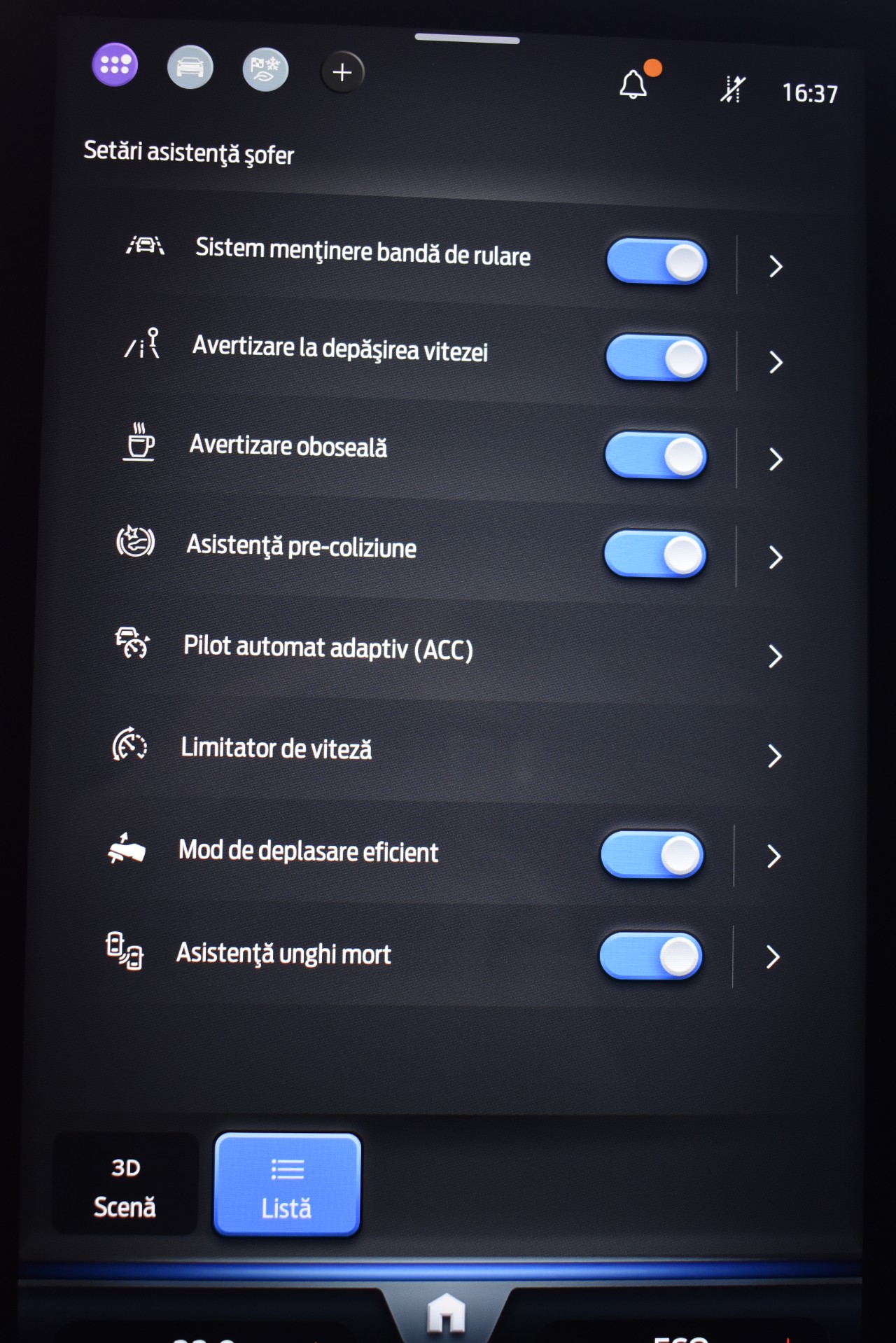Viewport: 896px width, 1343px height.
Task: Expand Avertizare la depășirea vitezei settings
Action: (775, 362)
